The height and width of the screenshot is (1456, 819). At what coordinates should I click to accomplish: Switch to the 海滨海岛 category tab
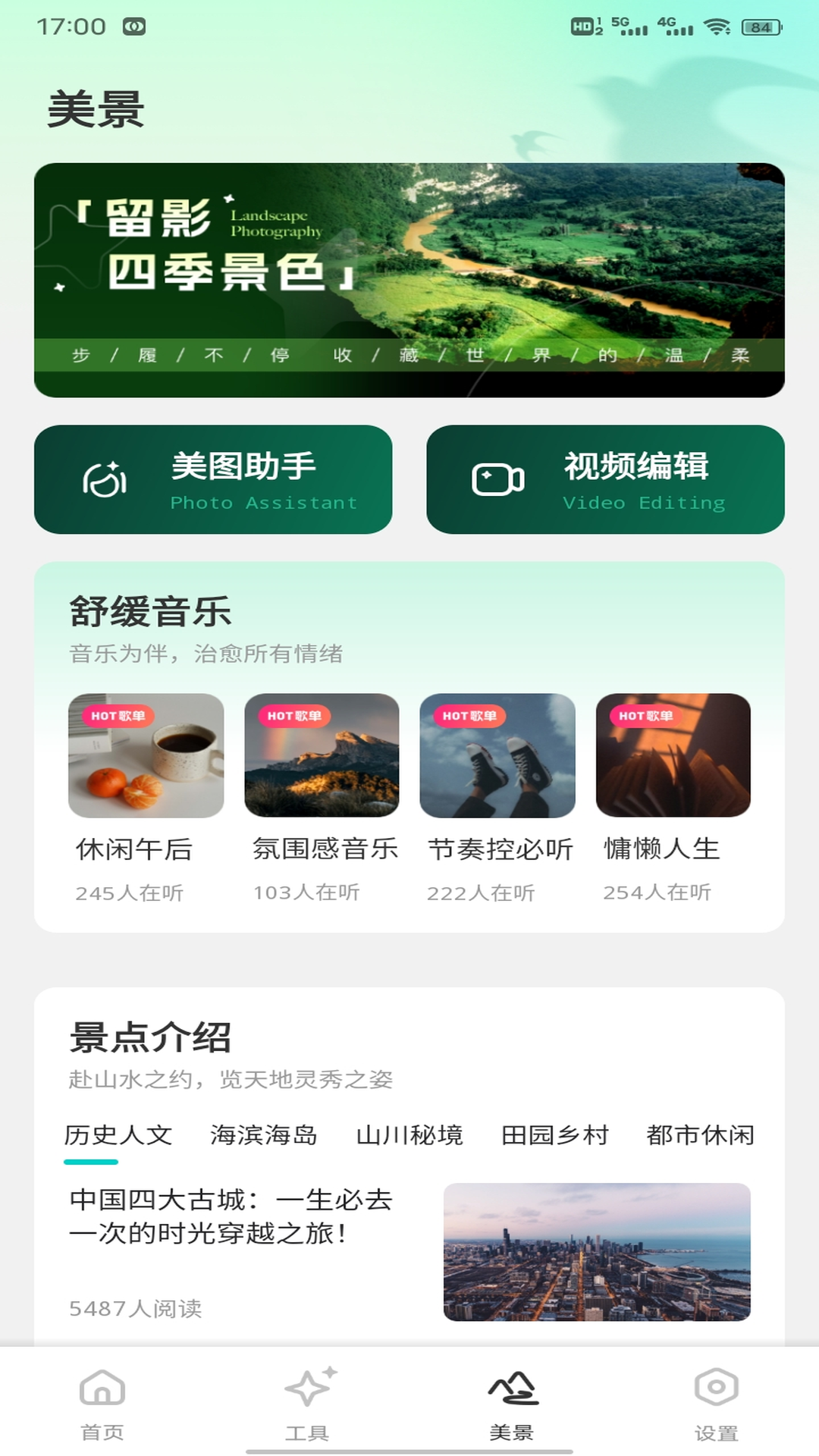click(x=262, y=1137)
